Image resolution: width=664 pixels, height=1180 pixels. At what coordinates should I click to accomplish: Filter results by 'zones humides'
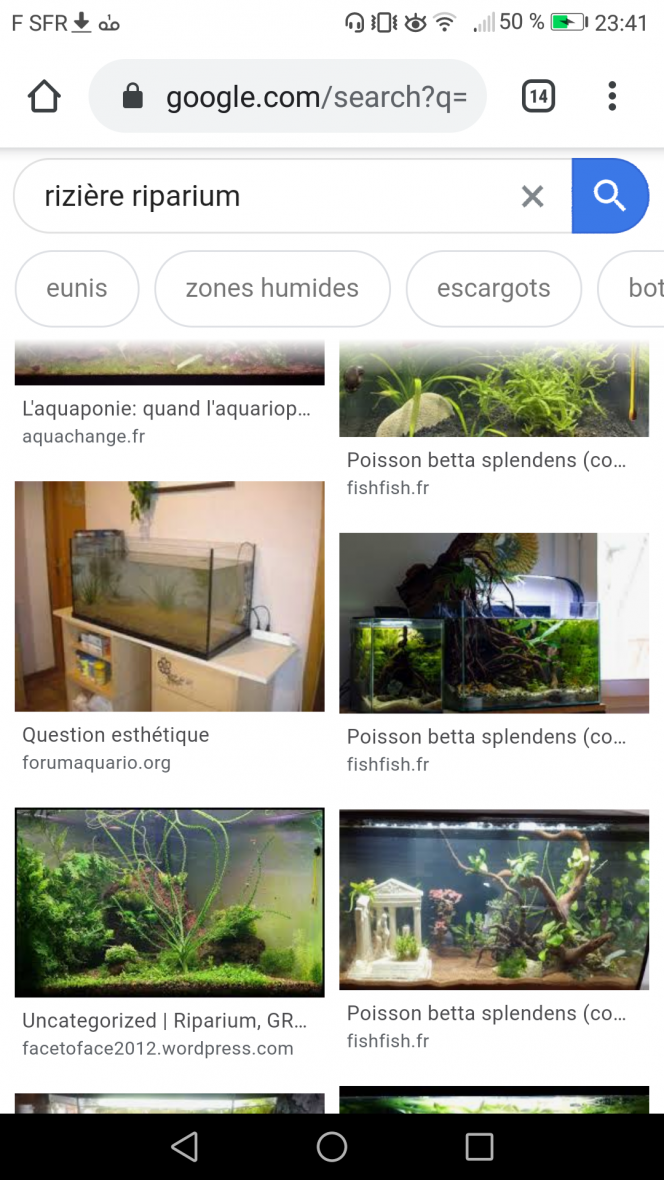(x=272, y=289)
